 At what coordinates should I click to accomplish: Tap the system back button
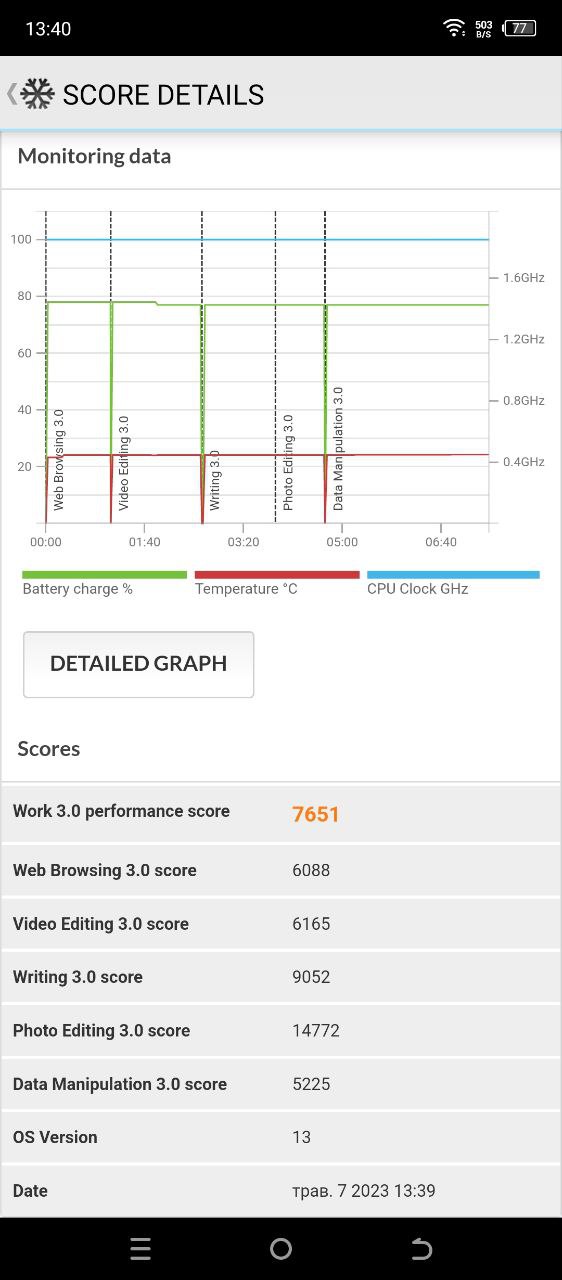coord(421,1248)
